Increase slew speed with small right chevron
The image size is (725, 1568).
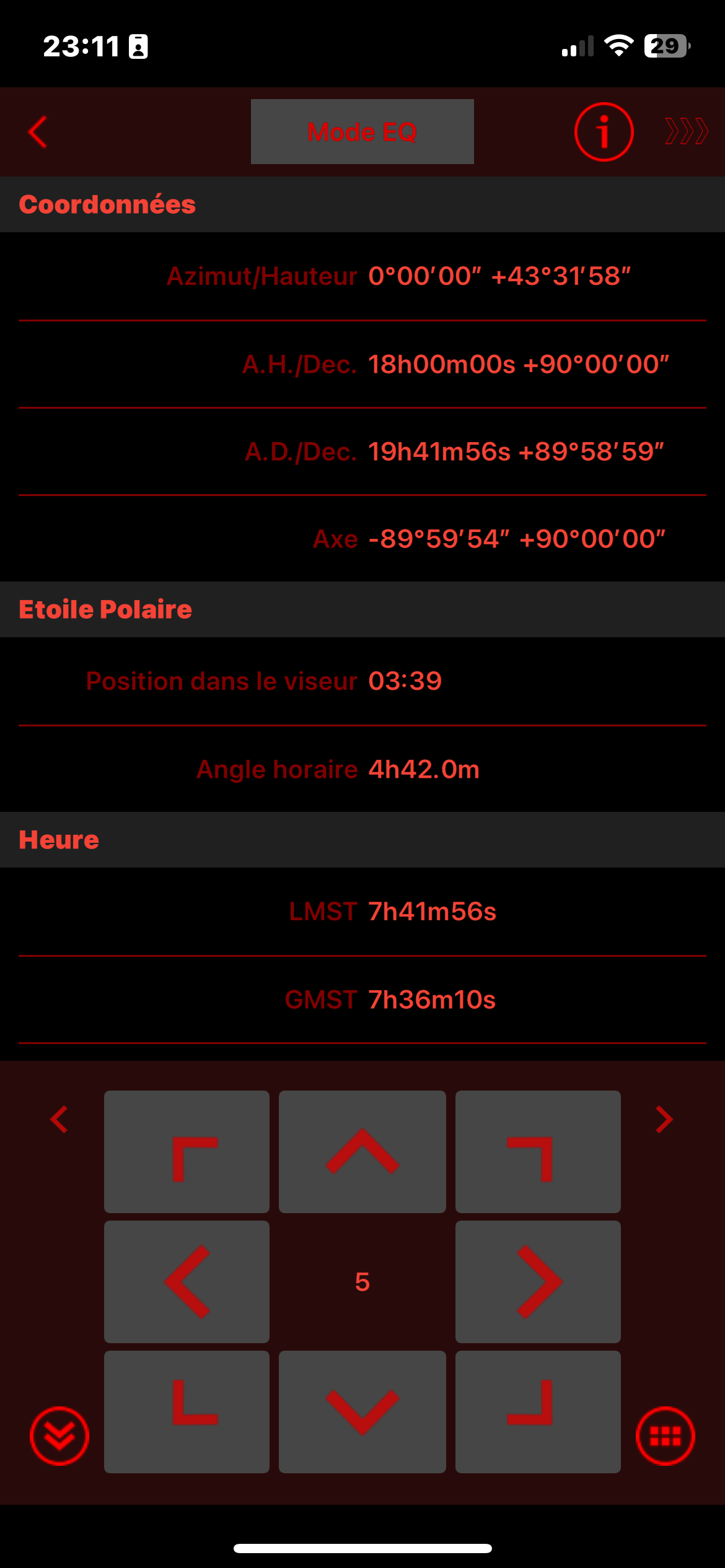(x=664, y=1120)
